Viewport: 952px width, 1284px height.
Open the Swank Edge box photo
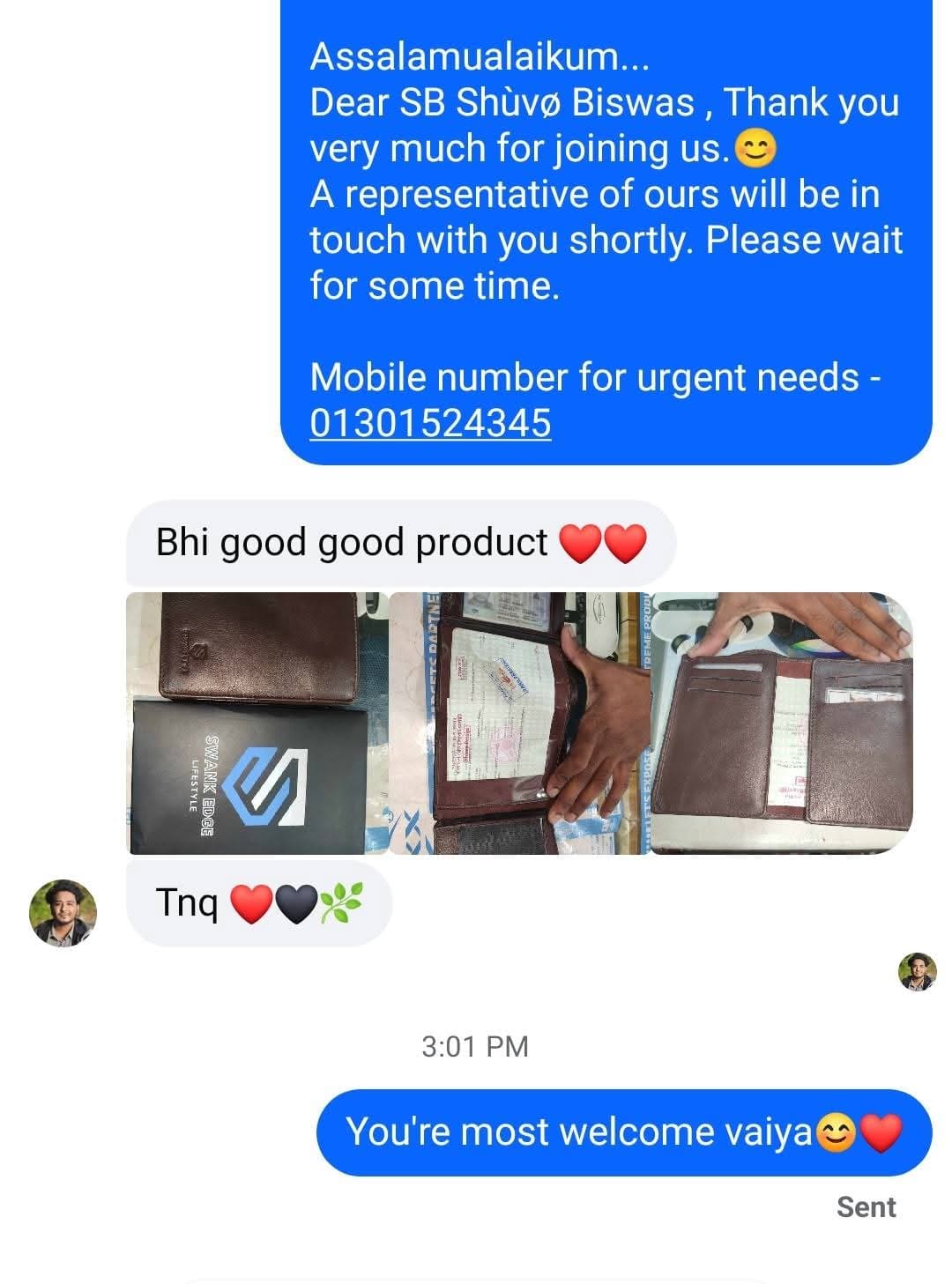257,724
